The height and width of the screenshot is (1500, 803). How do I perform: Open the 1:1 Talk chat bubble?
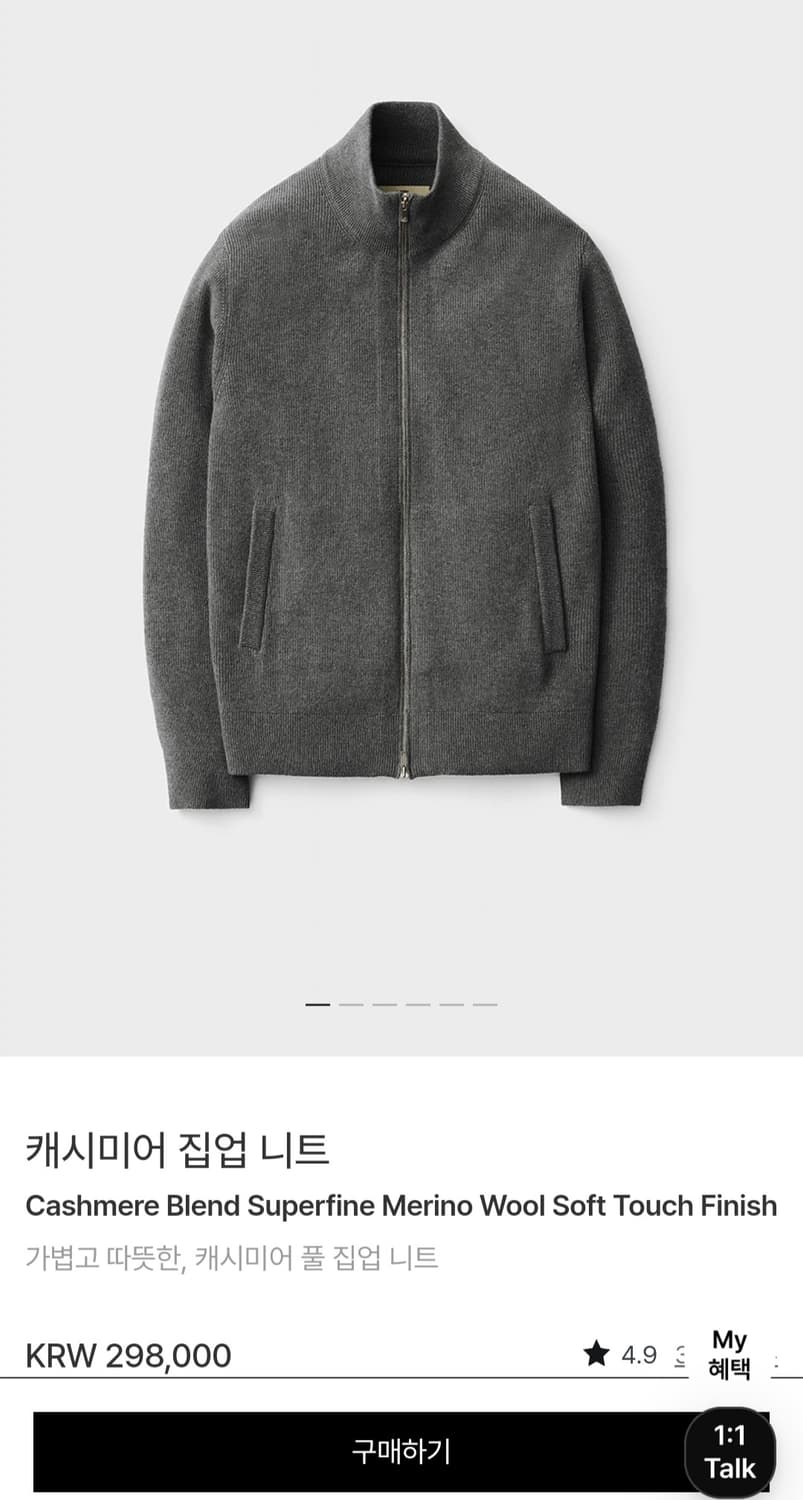(730, 1452)
